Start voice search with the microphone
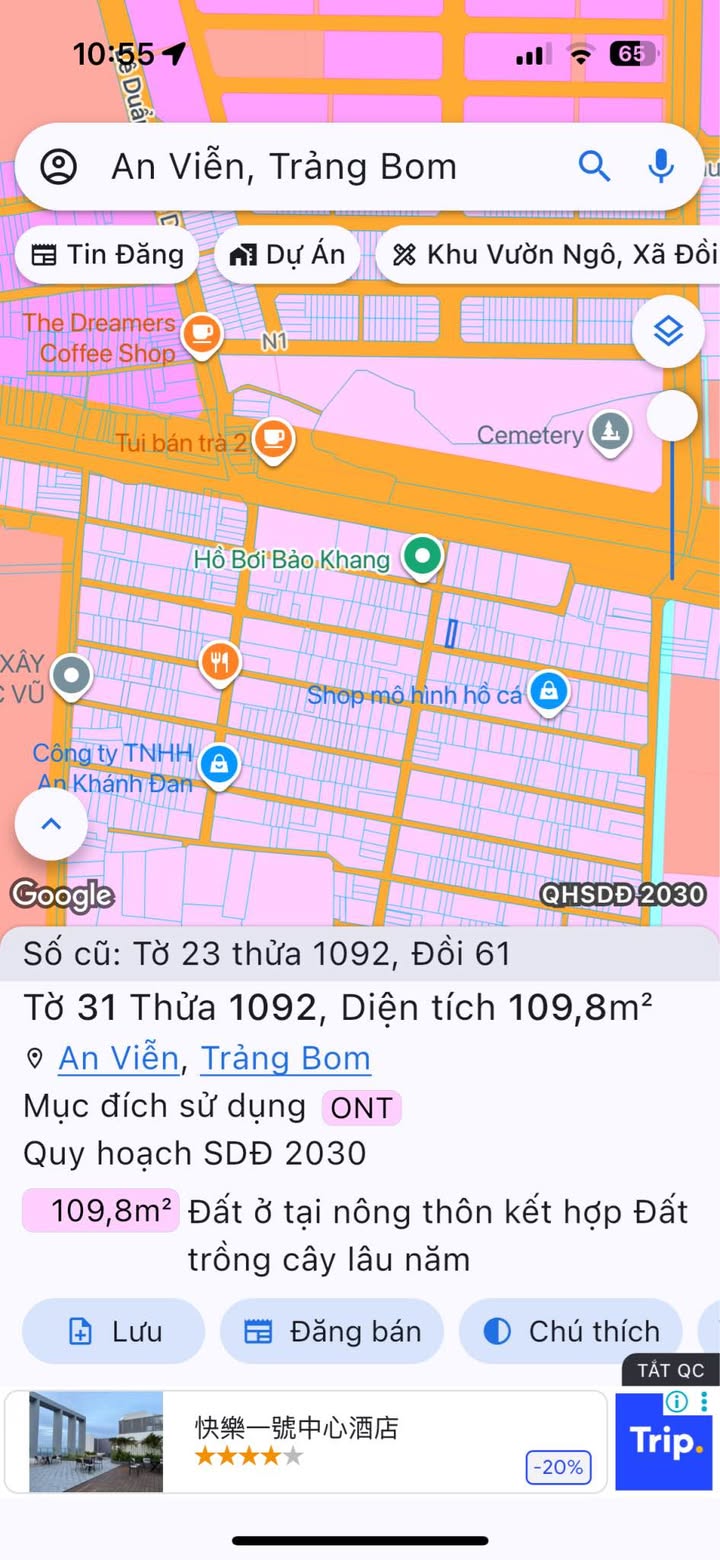The height and width of the screenshot is (1560, 720). tap(661, 167)
